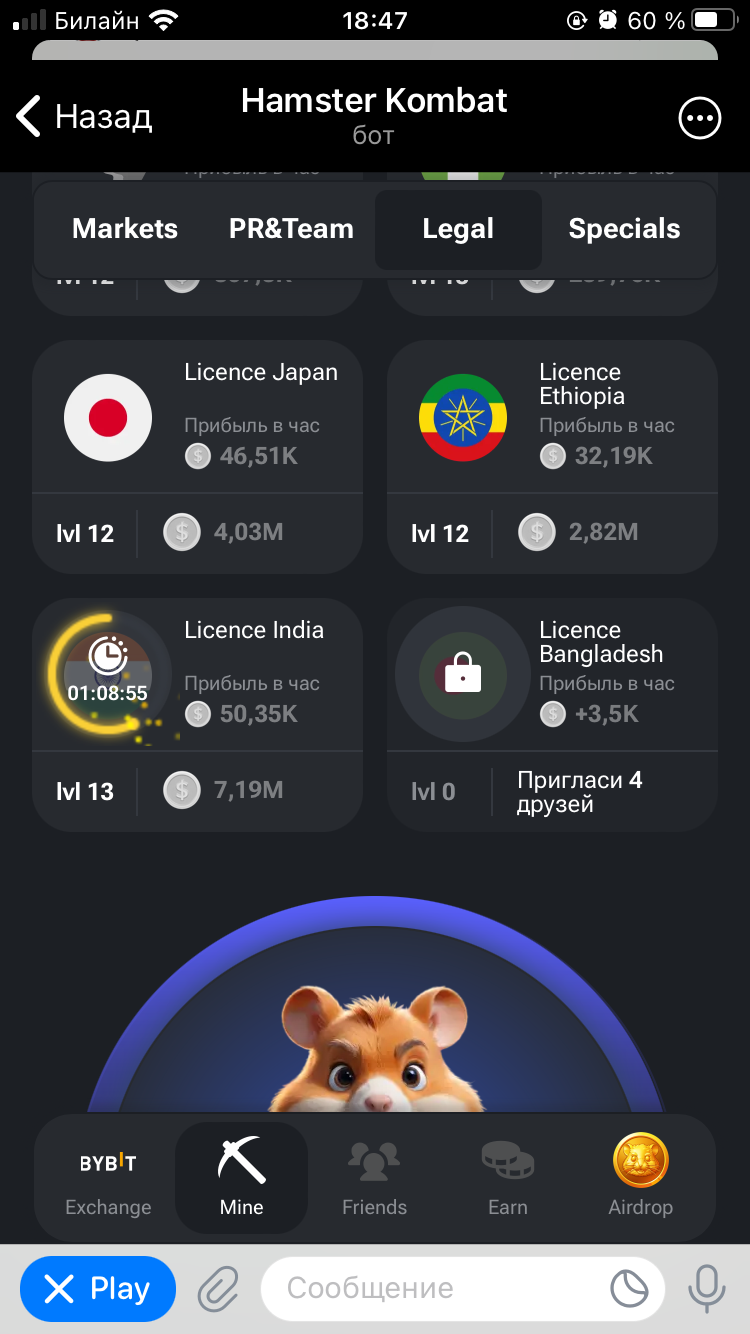The image size is (750, 1334).
Task: Select the Legal tab
Action: (x=458, y=229)
